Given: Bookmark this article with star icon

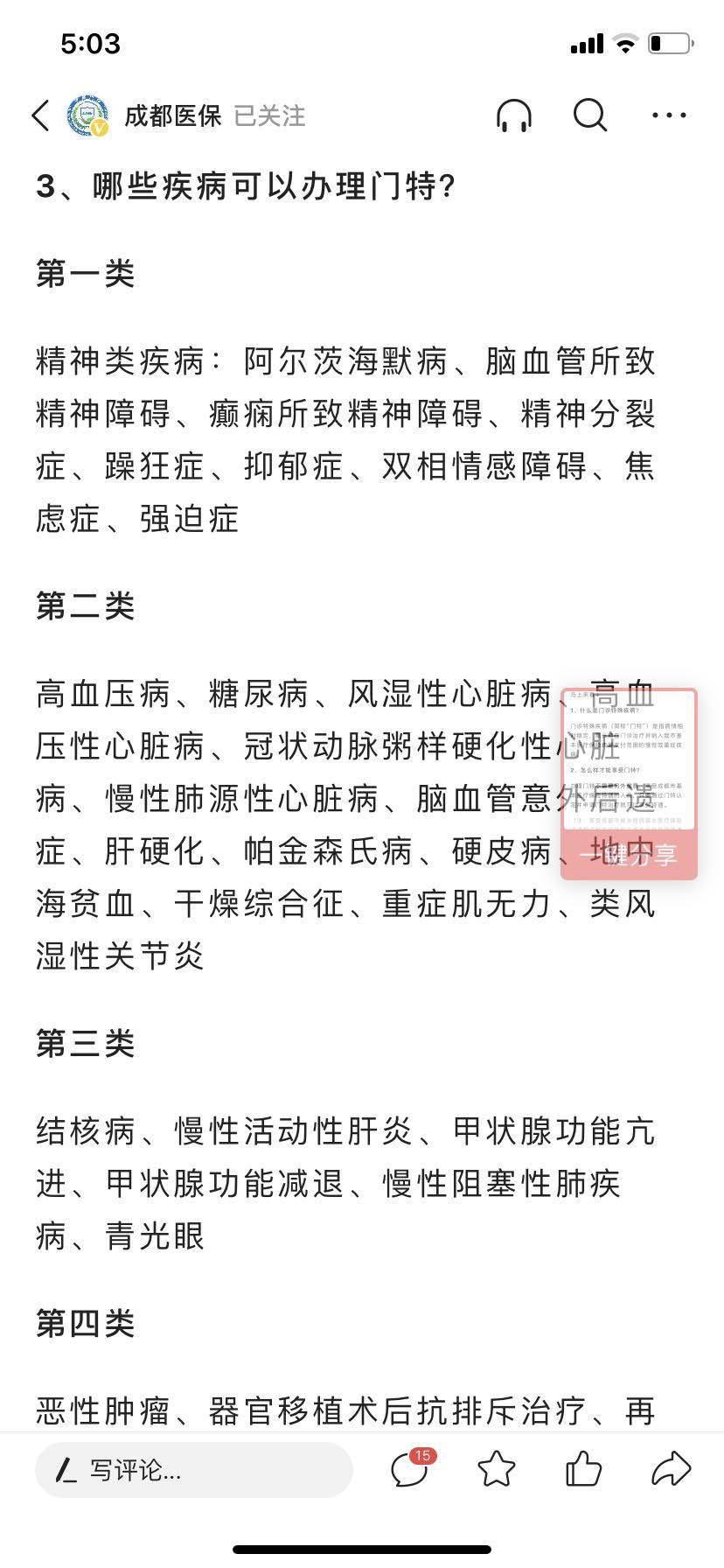Looking at the screenshot, I should 497,1469.
